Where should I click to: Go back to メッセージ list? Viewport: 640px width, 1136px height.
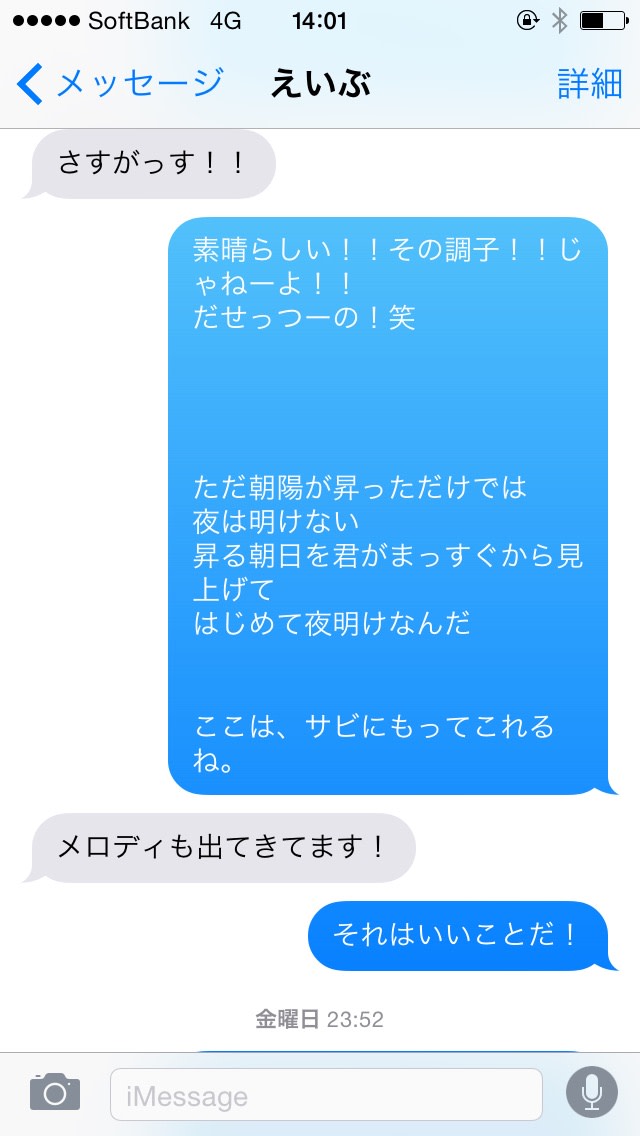pyautogui.click(x=120, y=84)
